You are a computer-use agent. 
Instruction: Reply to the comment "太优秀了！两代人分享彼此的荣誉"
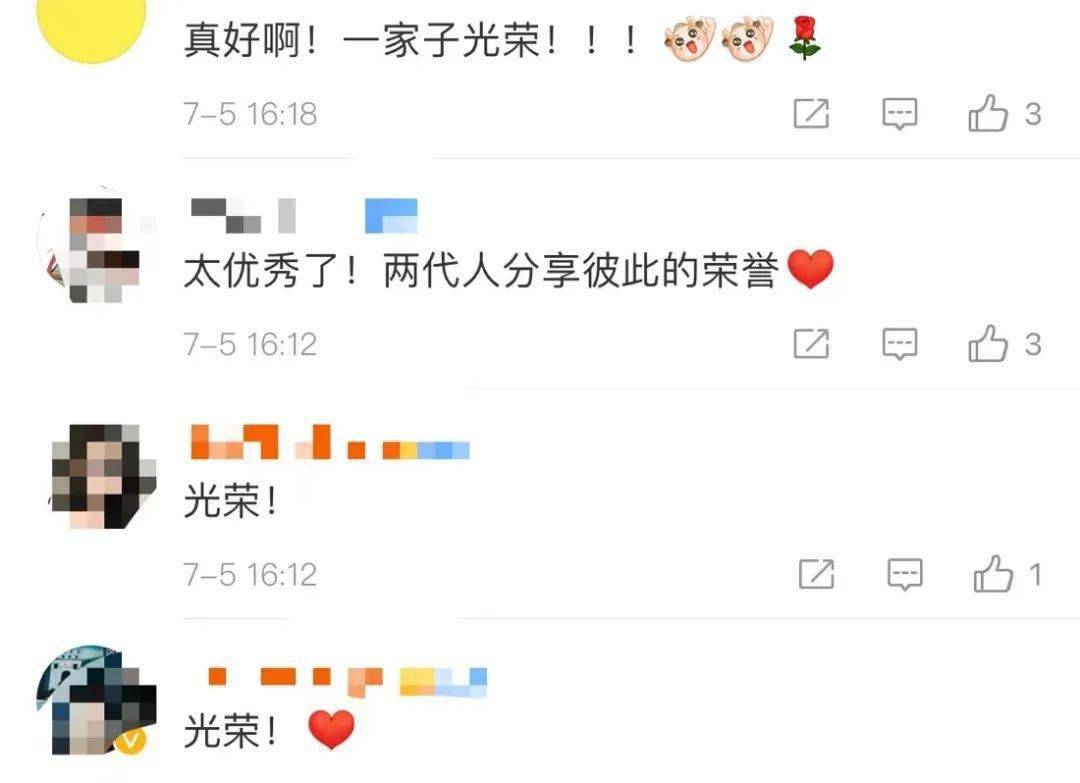900,345
